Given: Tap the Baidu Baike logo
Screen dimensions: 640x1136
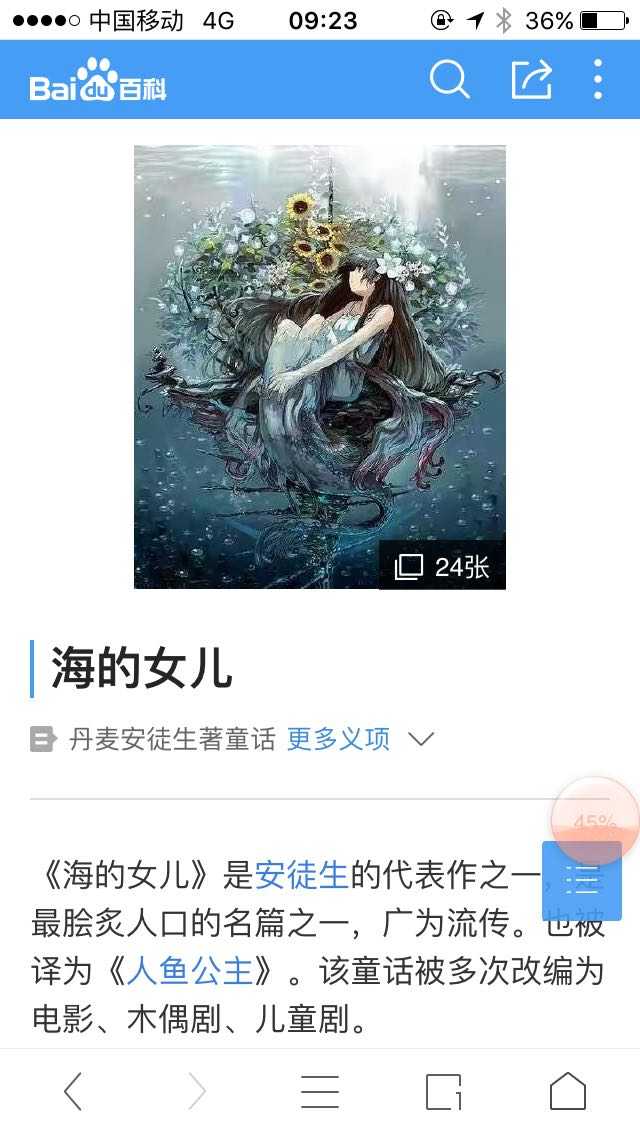Looking at the screenshot, I should click(98, 81).
